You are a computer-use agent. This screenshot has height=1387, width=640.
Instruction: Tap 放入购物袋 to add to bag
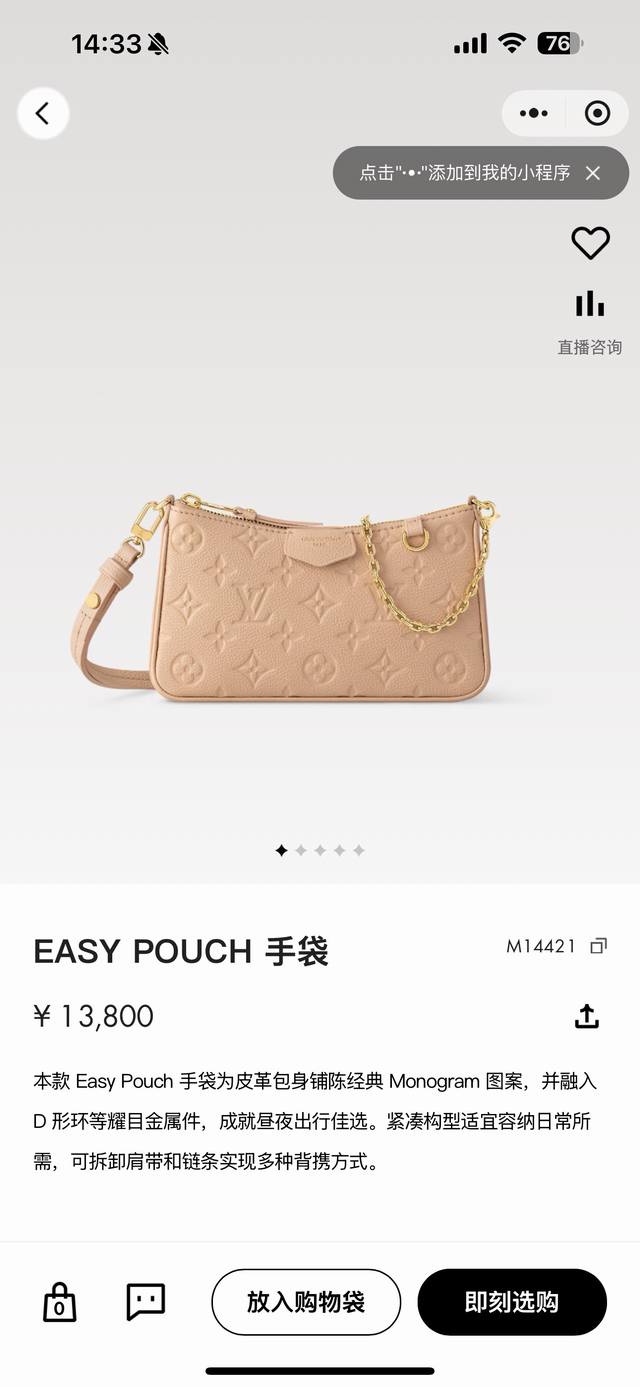(x=306, y=1302)
